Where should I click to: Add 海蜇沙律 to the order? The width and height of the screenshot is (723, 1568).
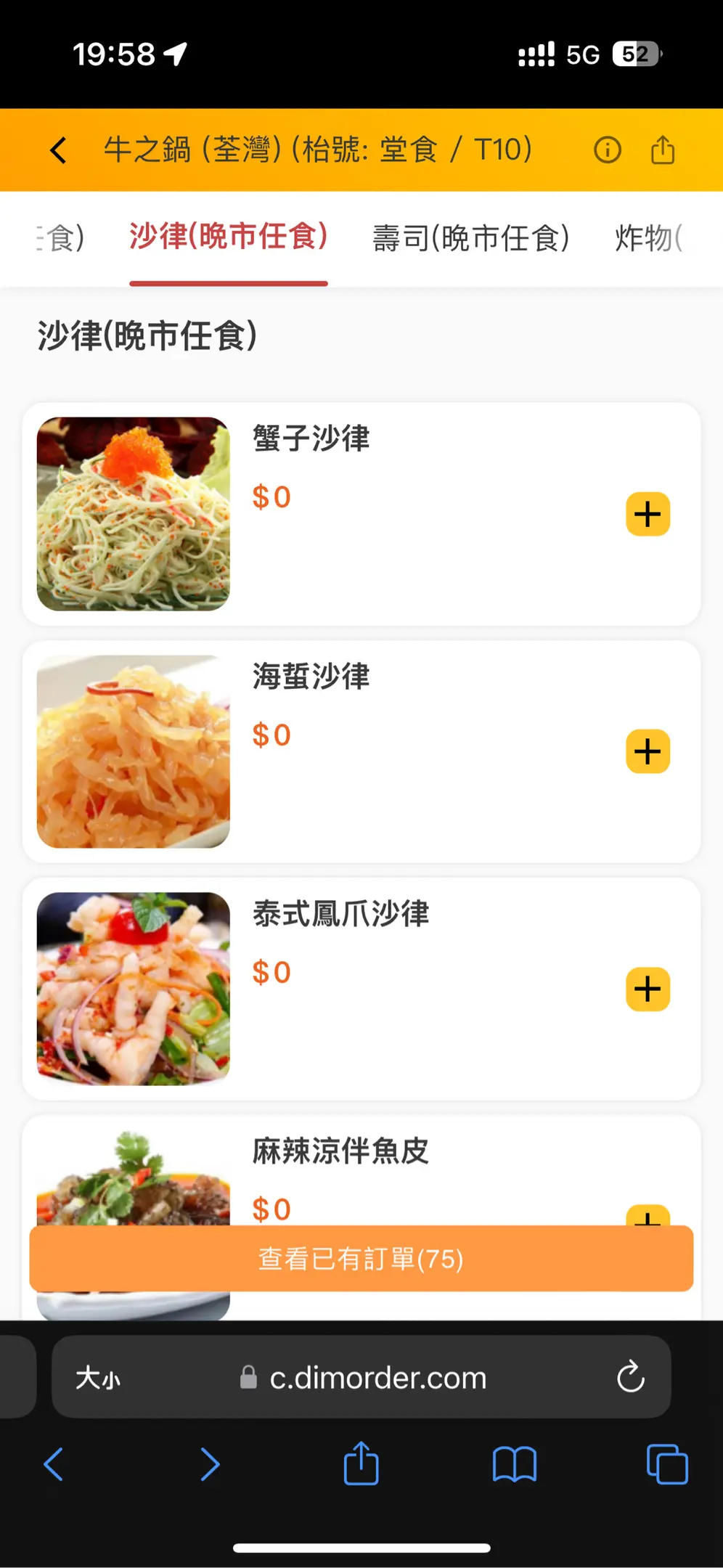pyautogui.click(x=648, y=751)
